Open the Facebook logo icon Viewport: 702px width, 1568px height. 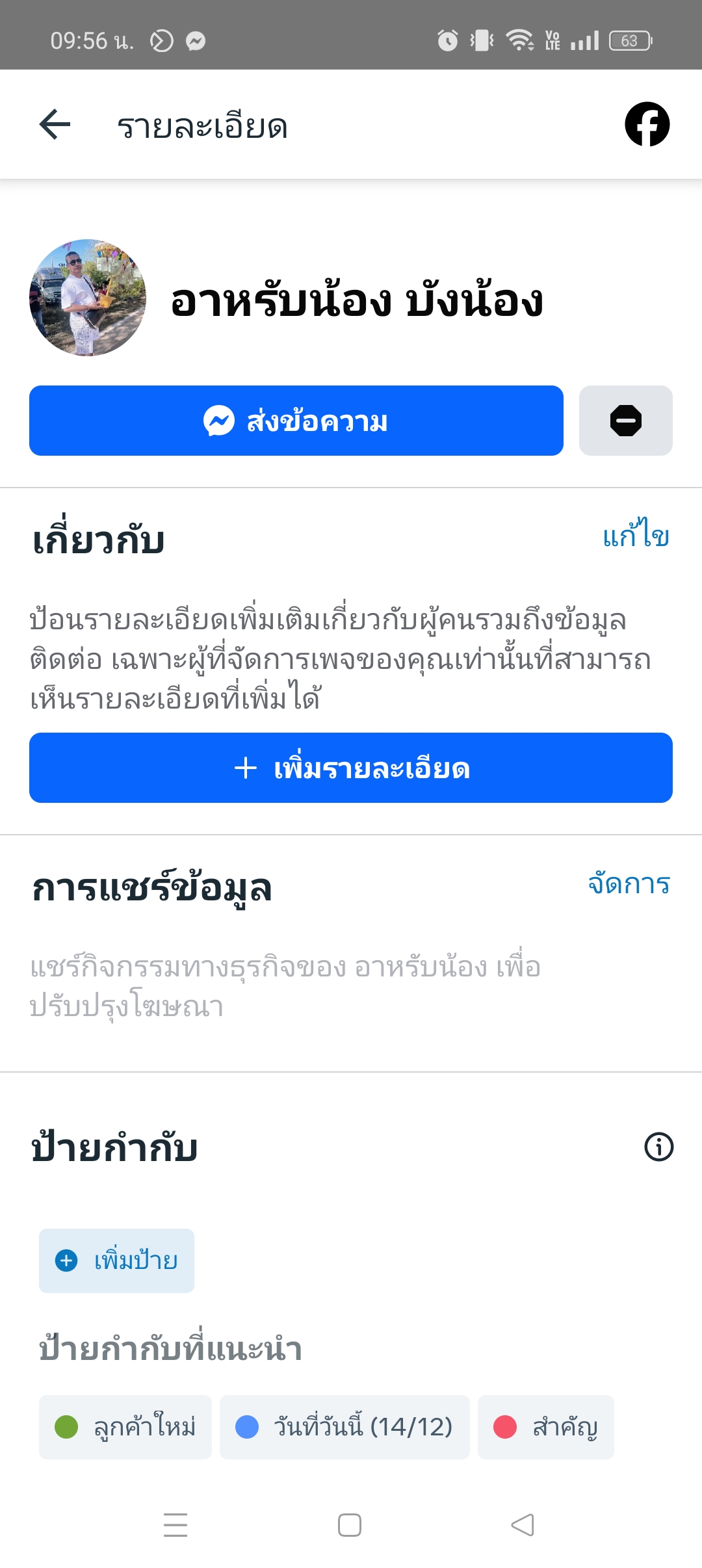coord(647,124)
